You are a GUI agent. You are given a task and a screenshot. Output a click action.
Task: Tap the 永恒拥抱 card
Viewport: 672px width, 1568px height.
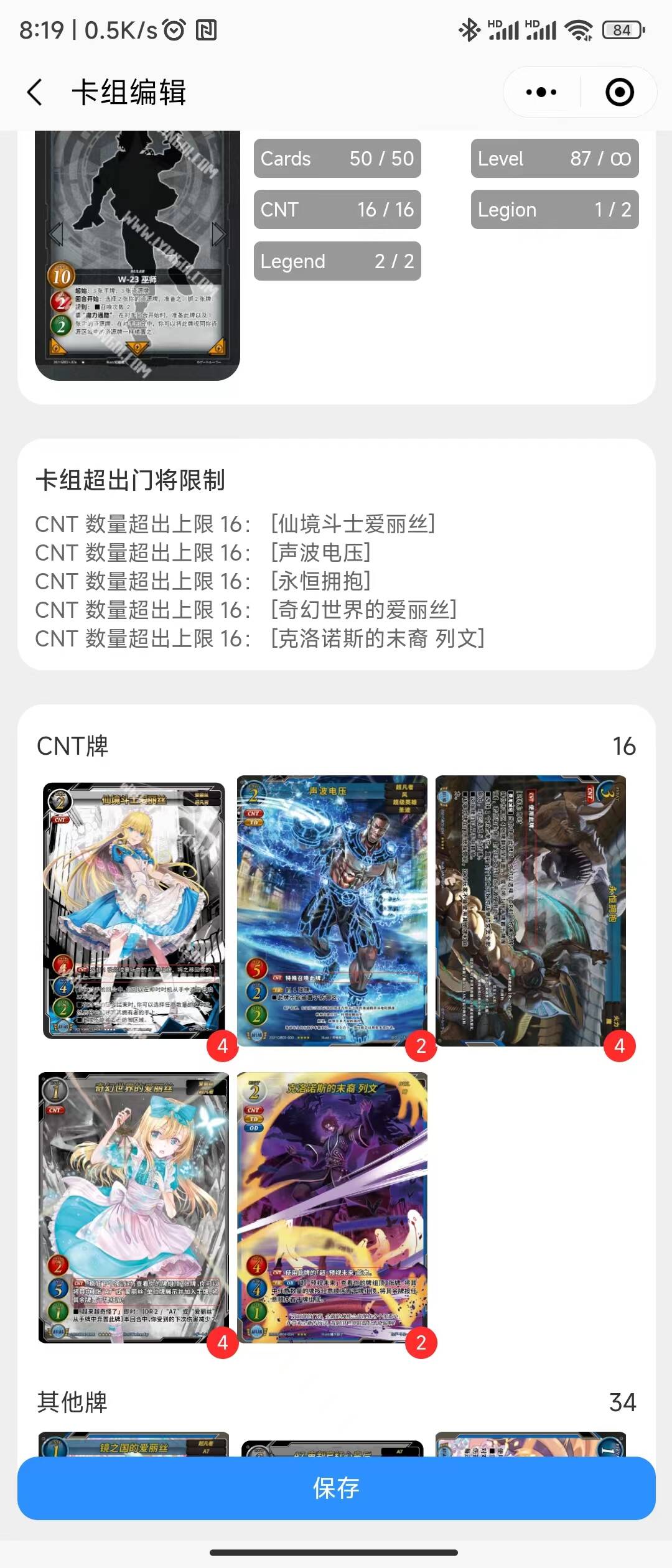[530, 912]
